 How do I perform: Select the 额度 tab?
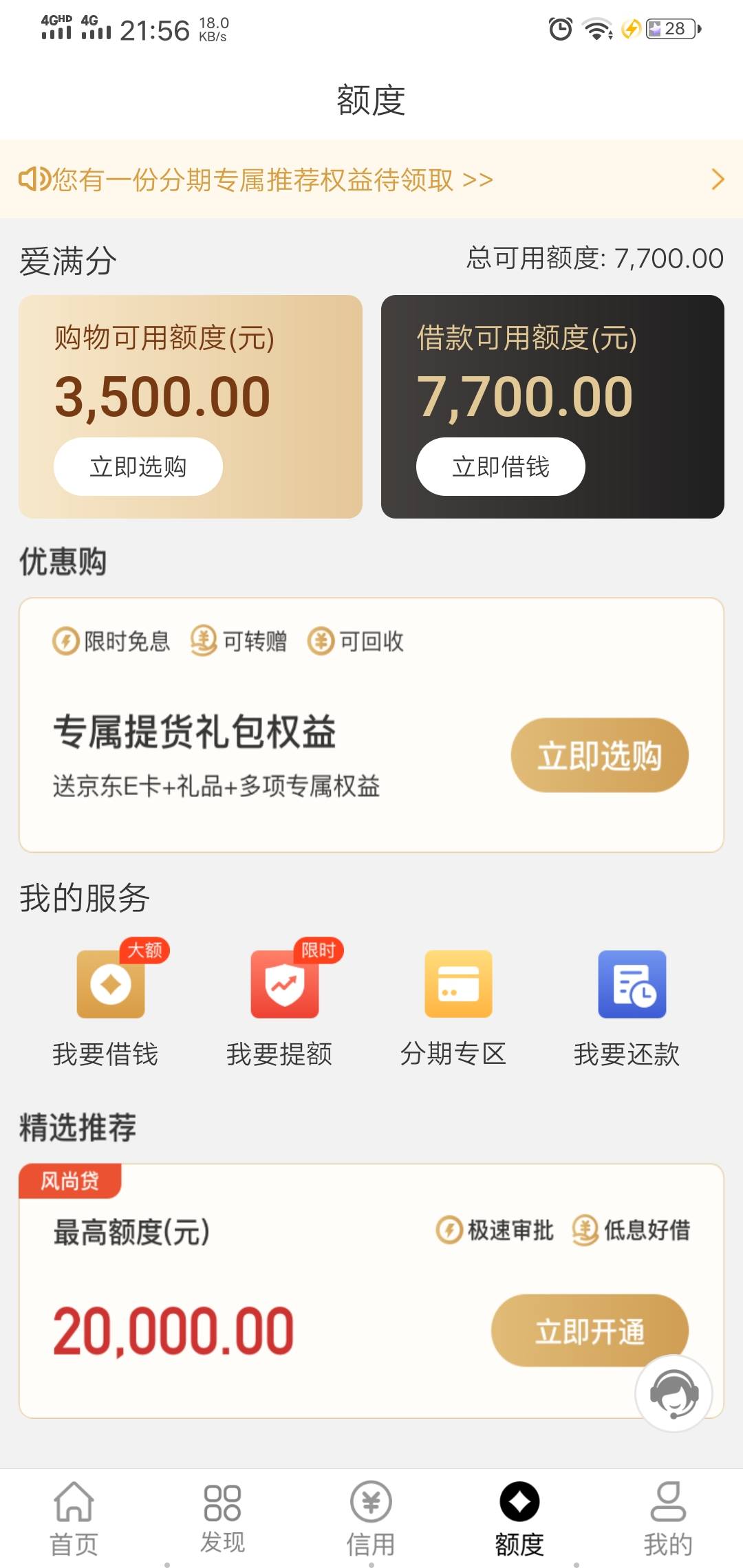pos(519,1518)
